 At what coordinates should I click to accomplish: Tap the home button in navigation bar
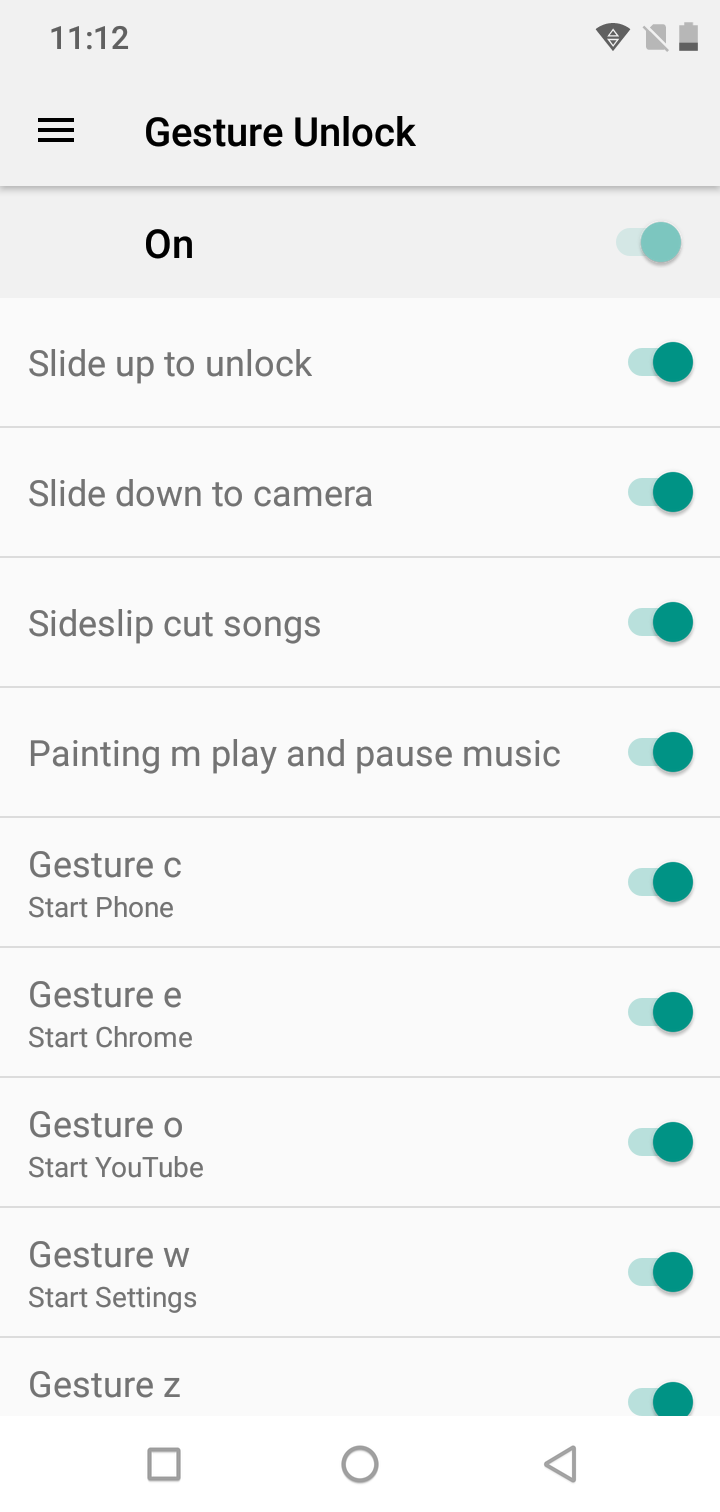[x=360, y=1464]
